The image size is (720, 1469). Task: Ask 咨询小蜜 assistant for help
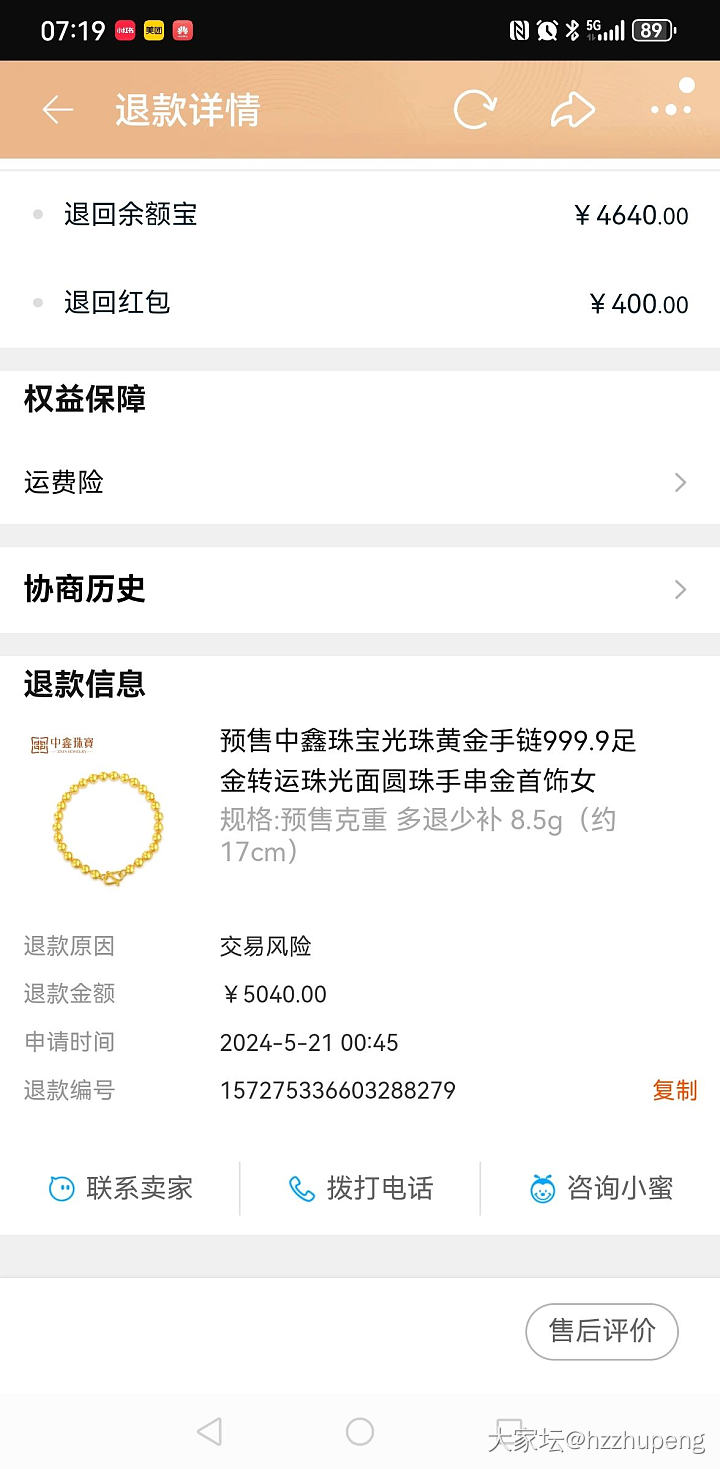[x=601, y=1188]
